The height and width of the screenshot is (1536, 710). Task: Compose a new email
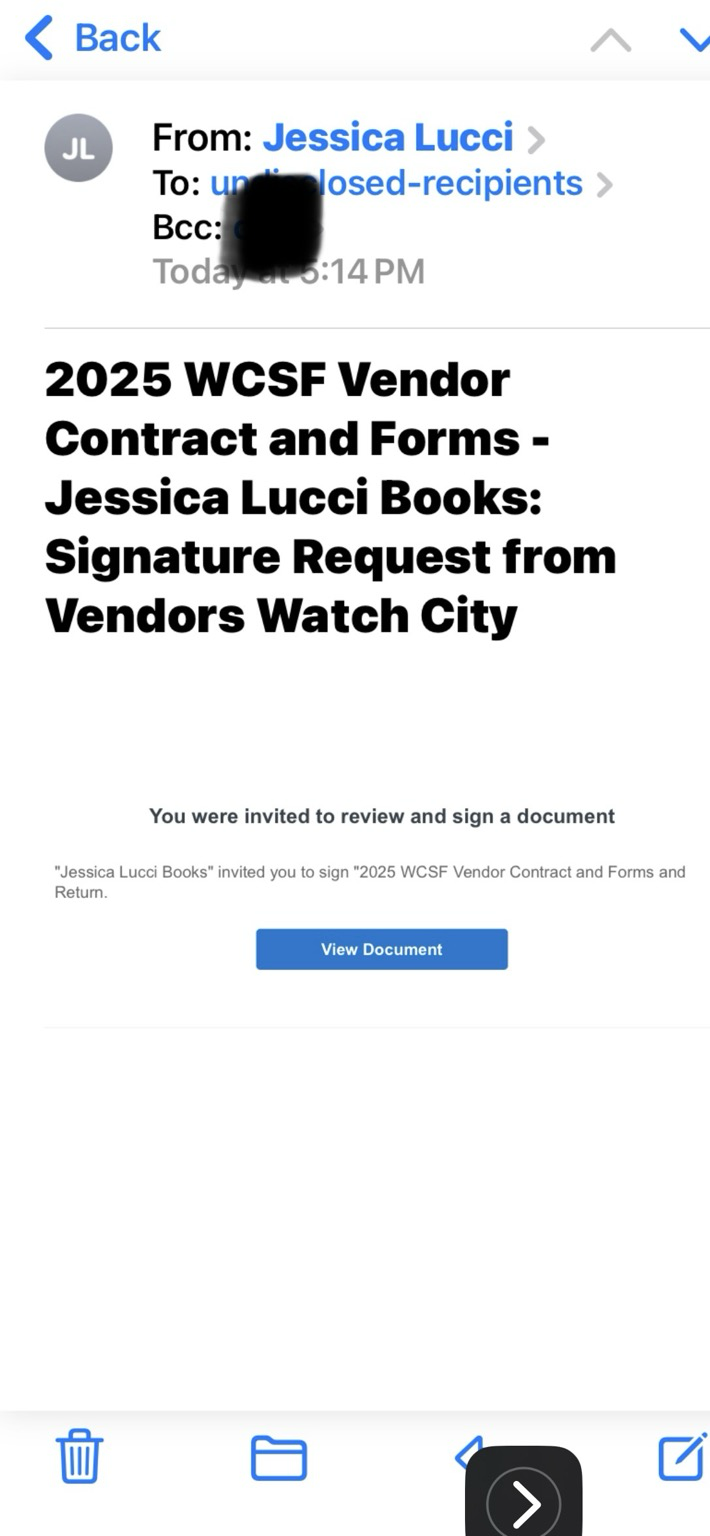[681, 1456]
